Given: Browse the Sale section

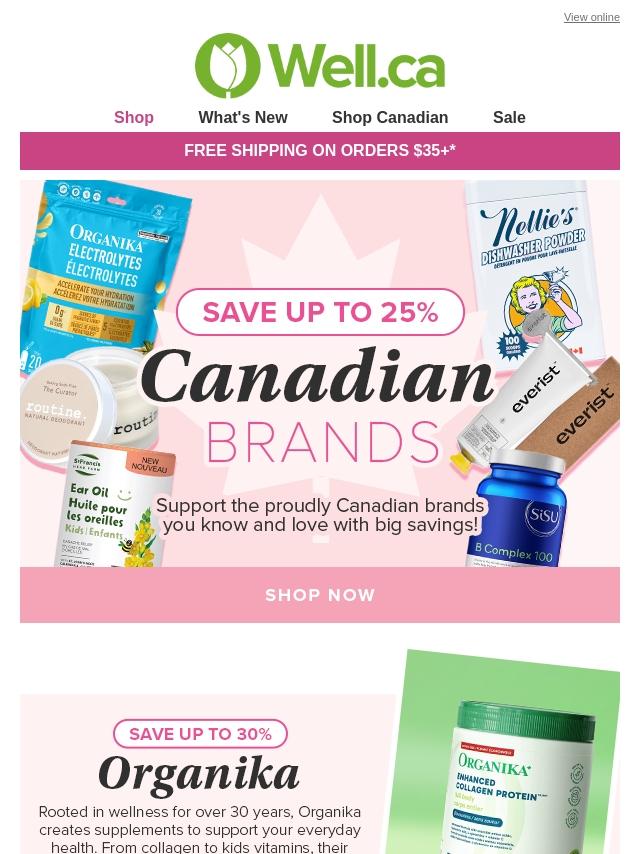Looking at the screenshot, I should tap(508, 117).
